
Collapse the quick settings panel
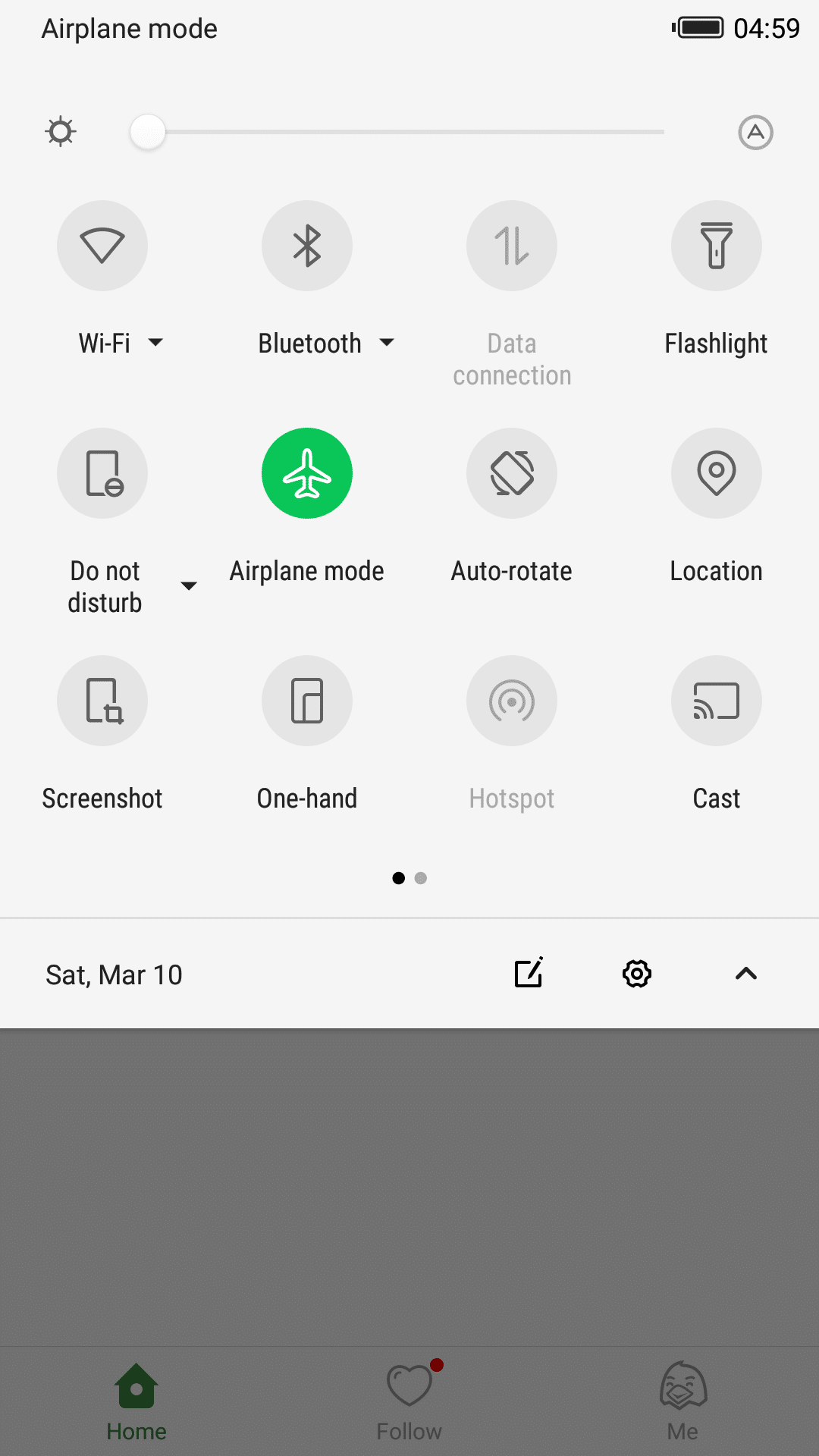tap(746, 974)
